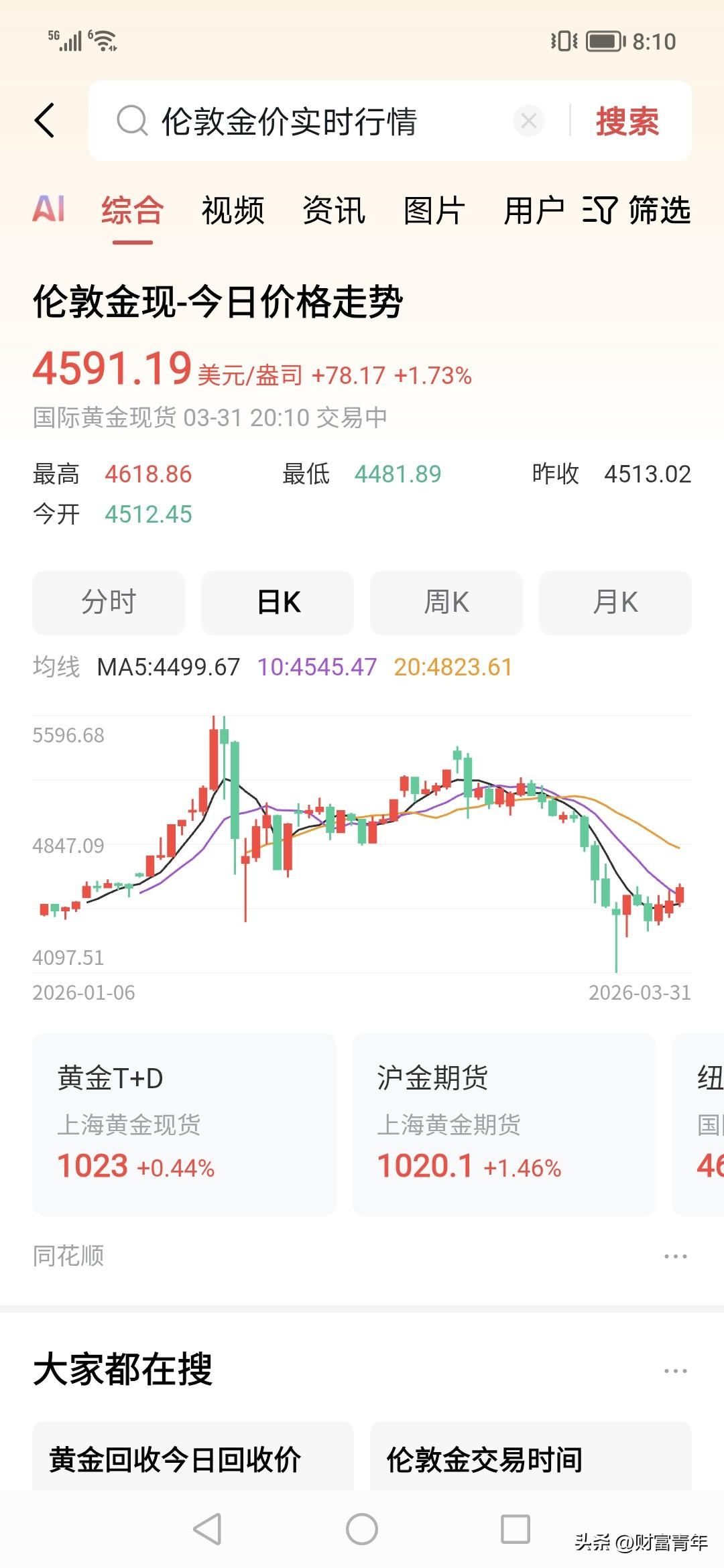Tap the magnifier icon in search bar
This screenshot has height=1568, width=724.
[x=131, y=121]
